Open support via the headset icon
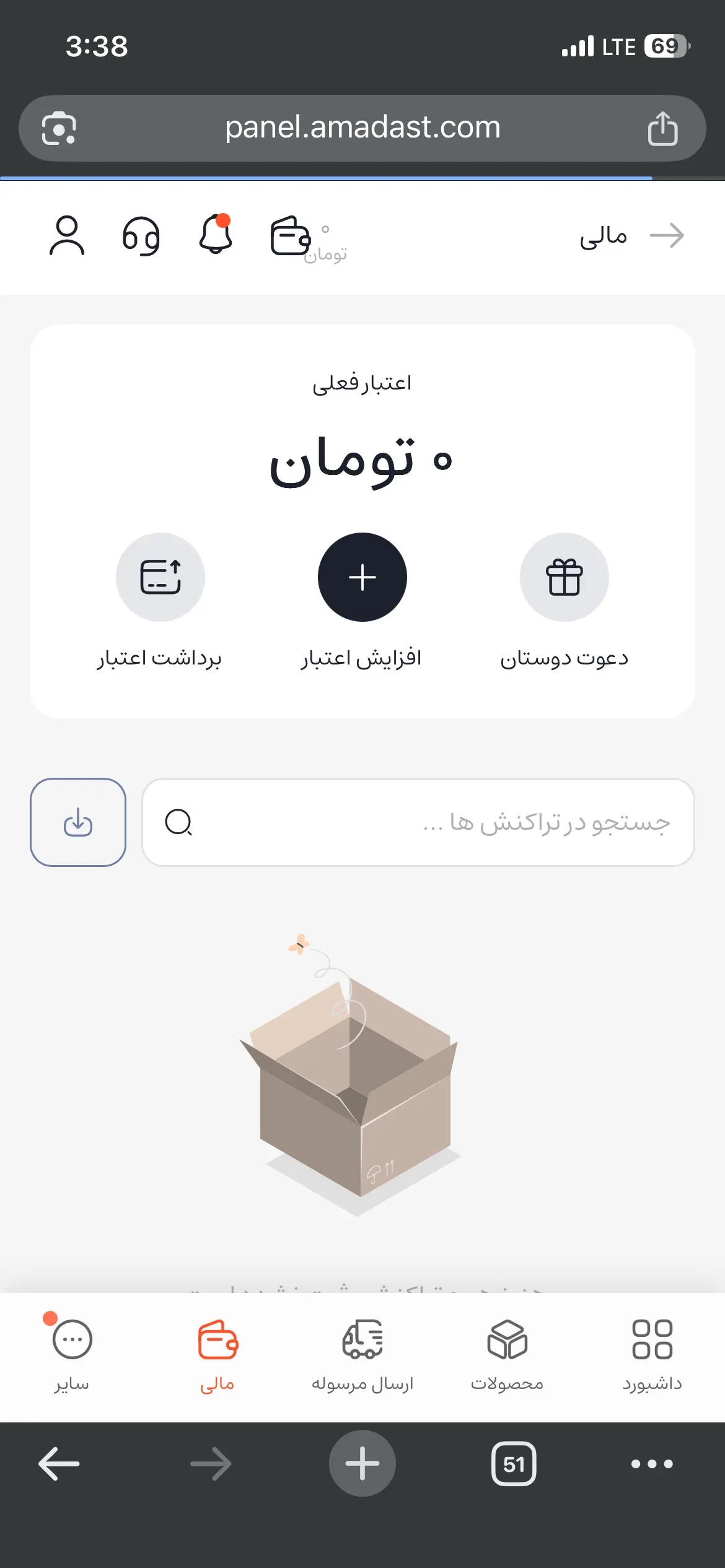Viewport: 725px width, 1568px height. point(141,235)
